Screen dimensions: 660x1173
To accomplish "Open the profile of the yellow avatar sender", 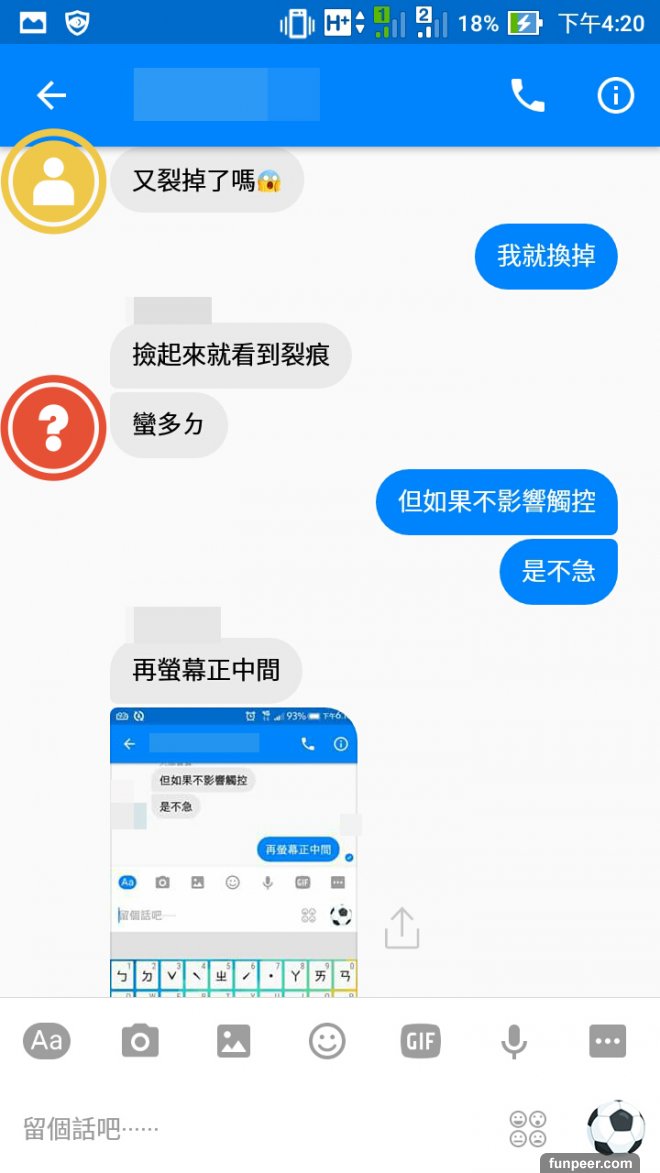I will click(53, 181).
